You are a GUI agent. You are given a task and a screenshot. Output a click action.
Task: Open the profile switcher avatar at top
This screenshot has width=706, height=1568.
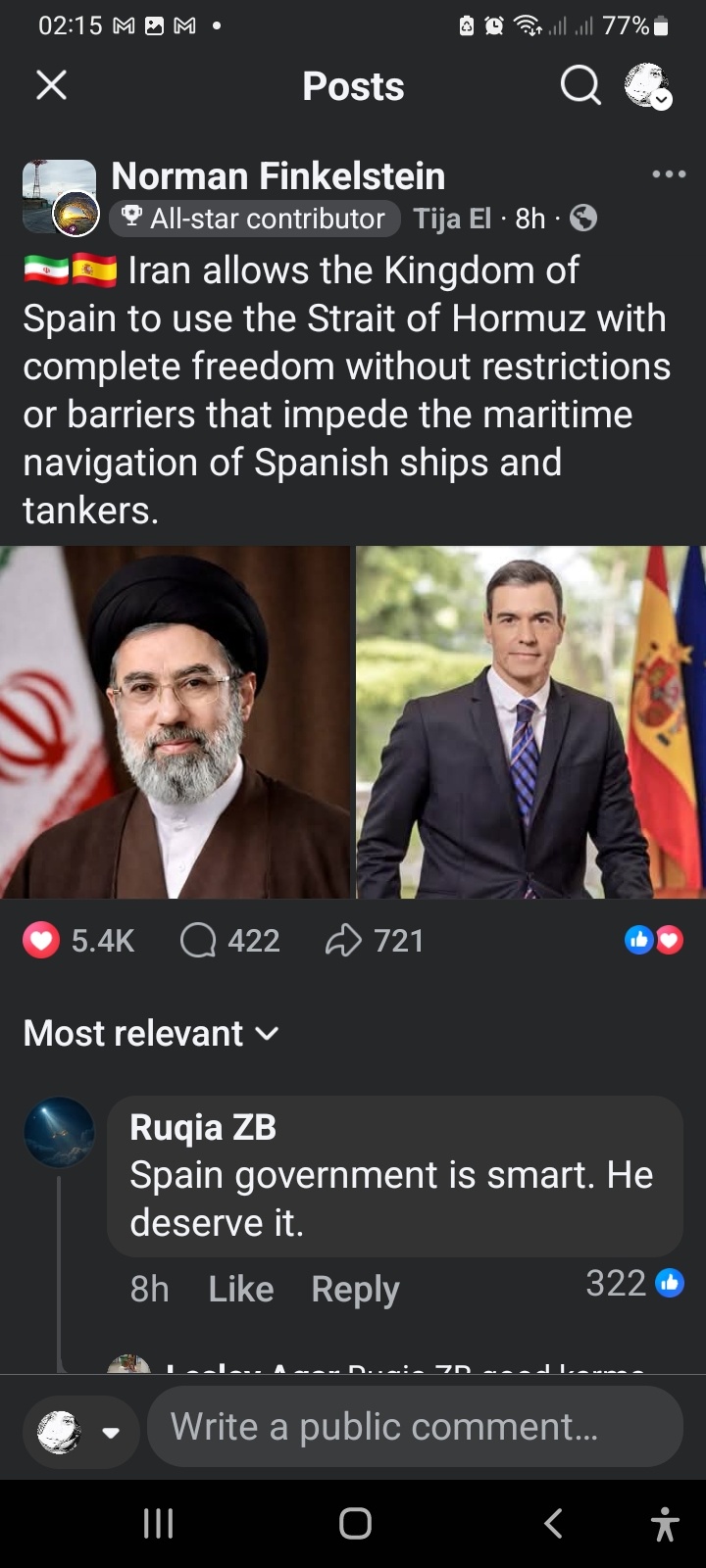coord(647,86)
